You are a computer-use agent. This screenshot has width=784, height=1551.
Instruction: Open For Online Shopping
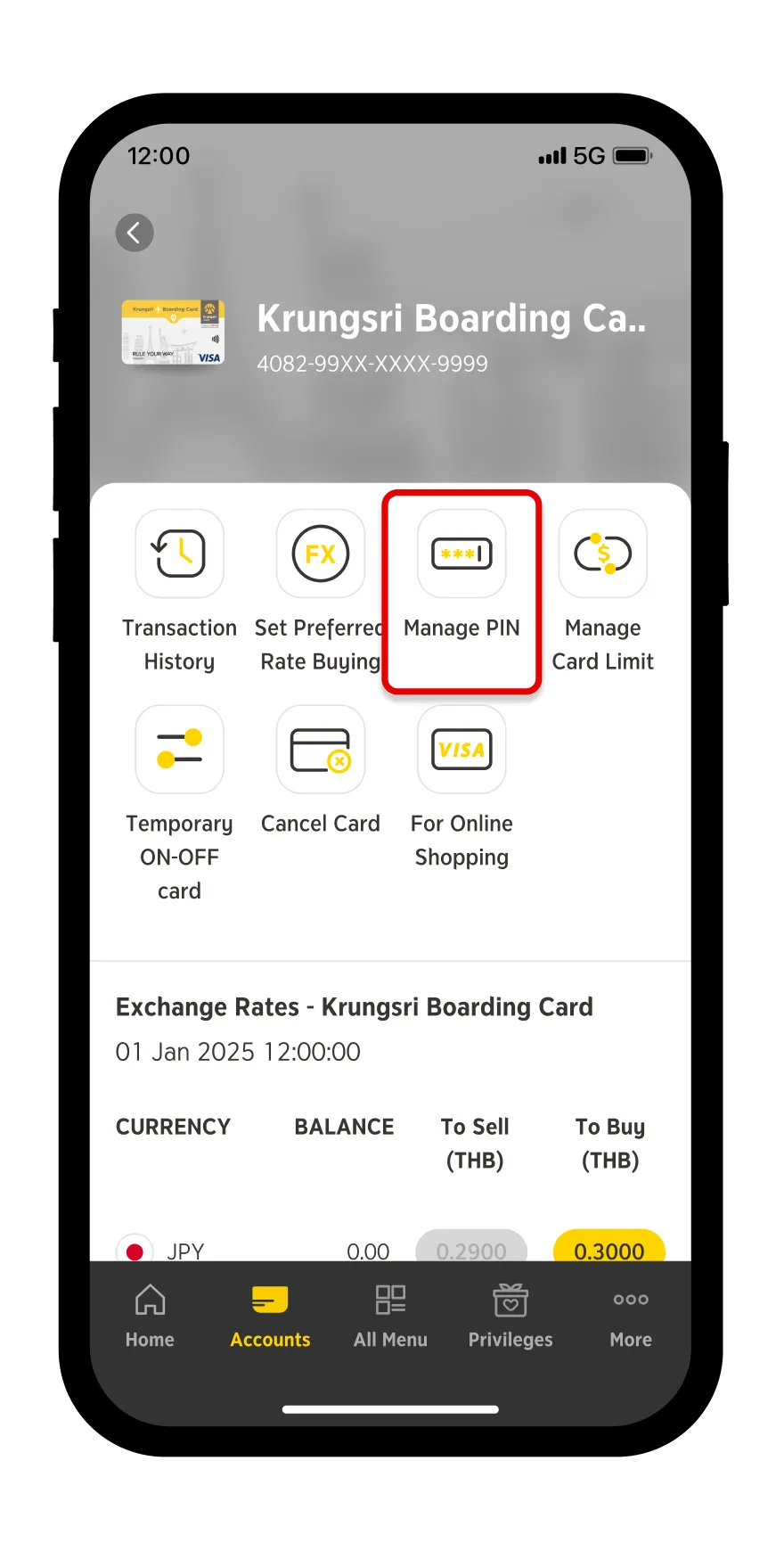pos(461,750)
